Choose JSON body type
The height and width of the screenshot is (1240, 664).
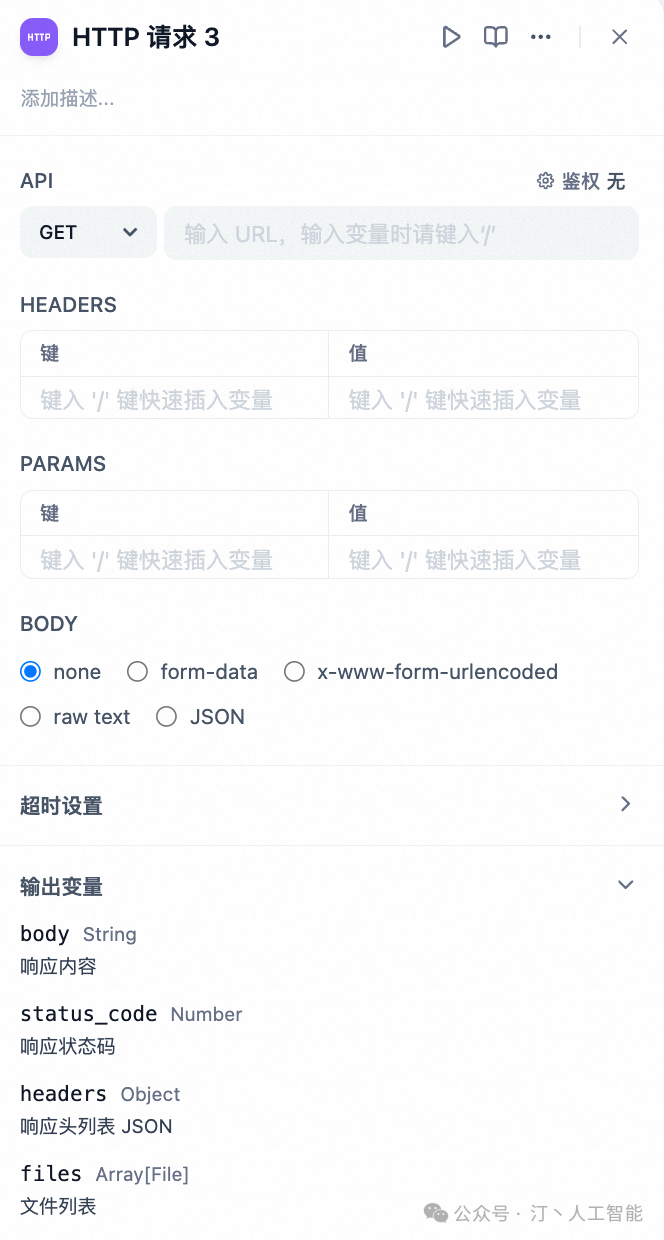click(x=167, y=717)
